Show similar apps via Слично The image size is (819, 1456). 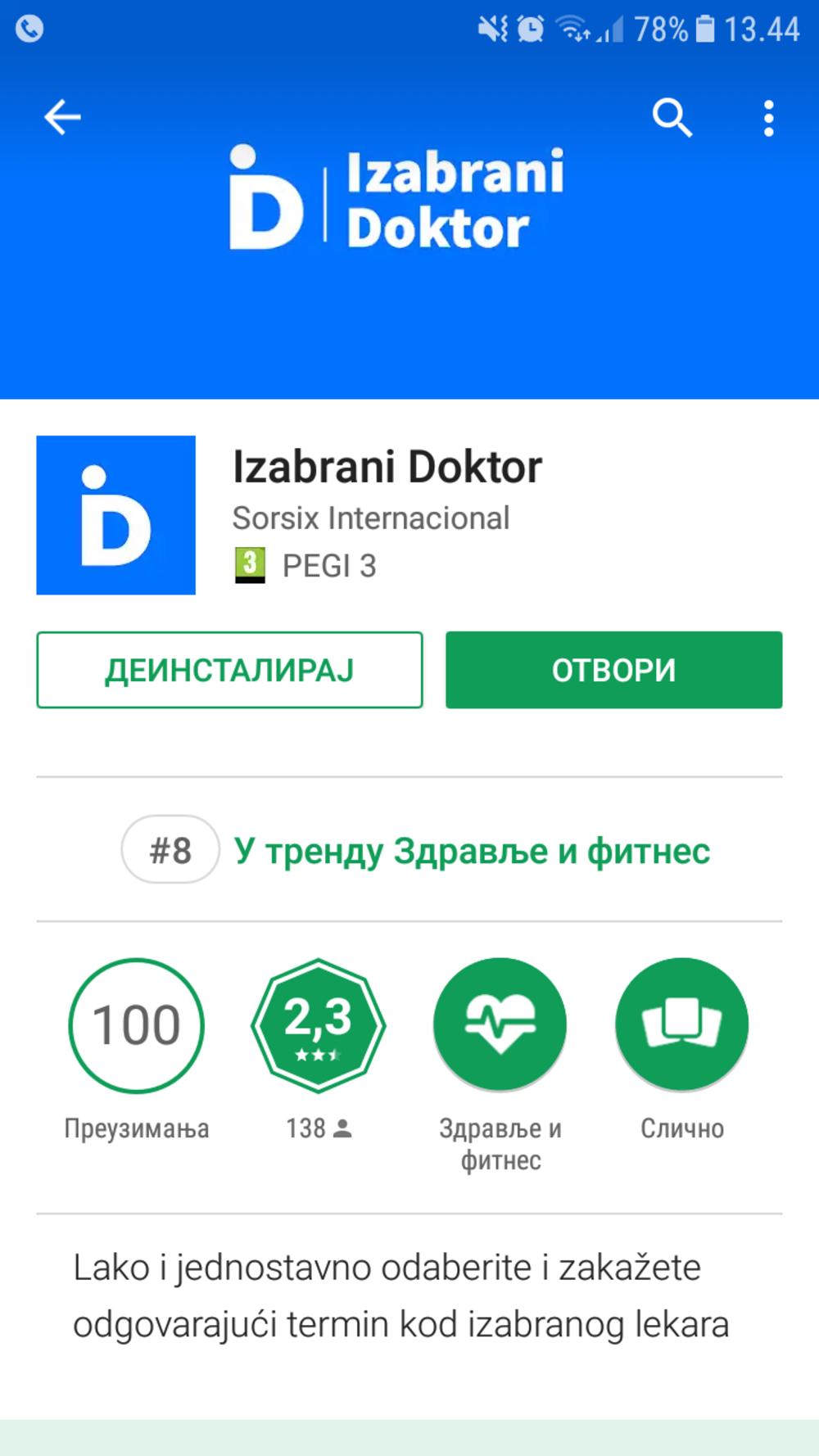click(681, 1025)
